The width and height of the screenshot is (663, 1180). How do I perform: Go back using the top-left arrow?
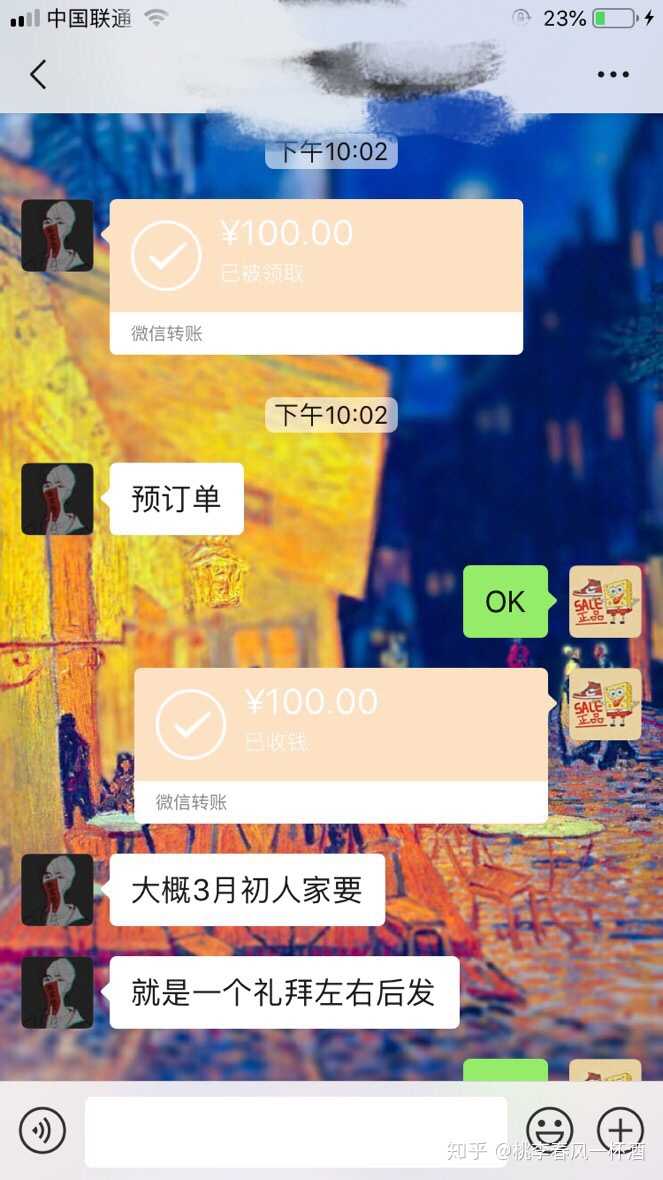coord(38,74)
